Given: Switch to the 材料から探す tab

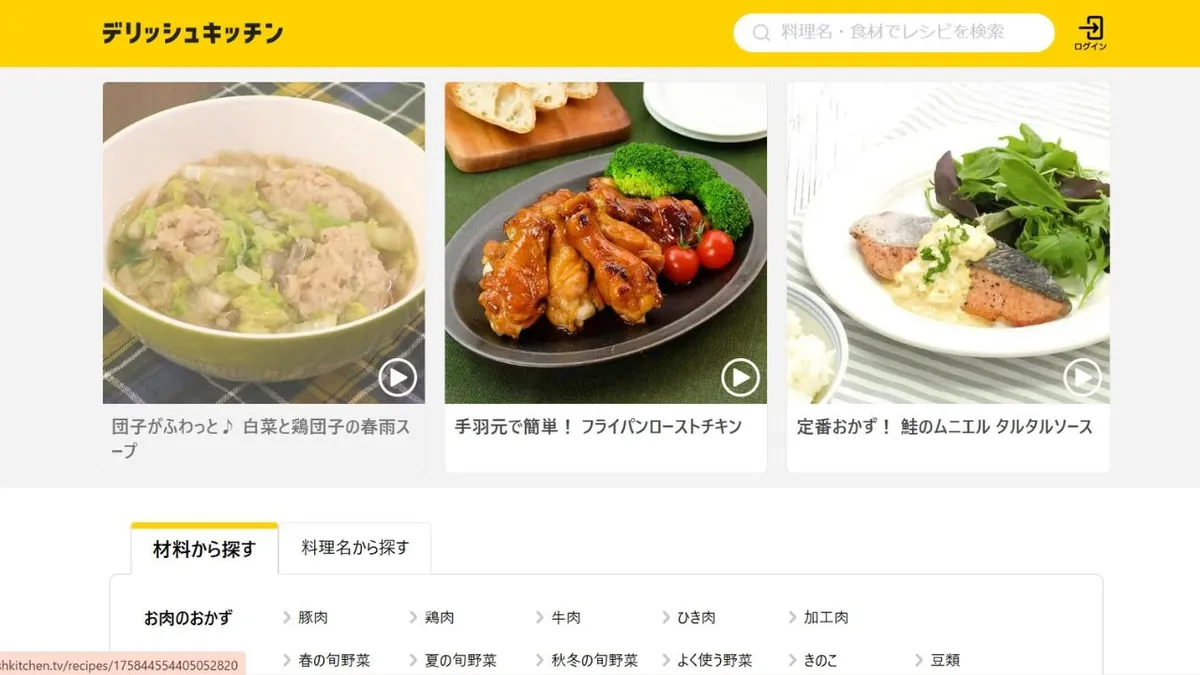Looking at the screenshot, I should click(x=204, y=549).
